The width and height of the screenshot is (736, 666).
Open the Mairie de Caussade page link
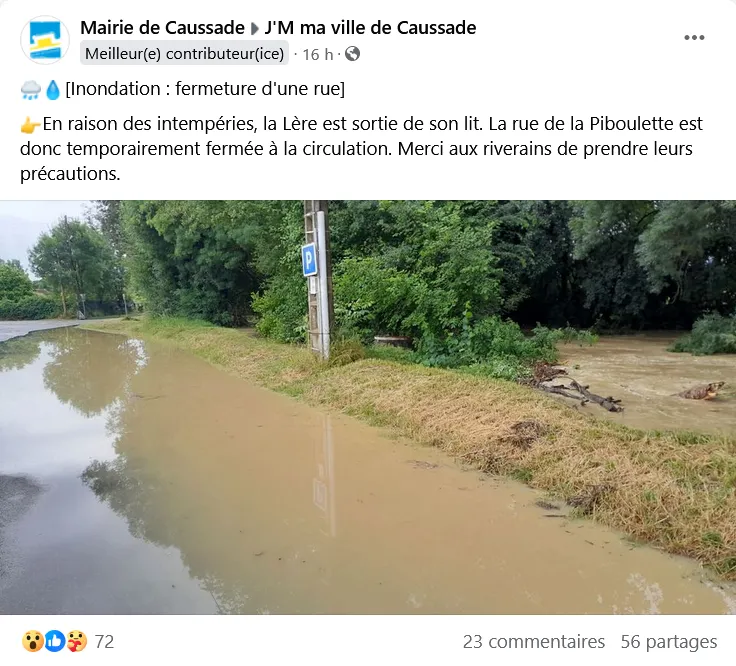click(x=162, y=28)
